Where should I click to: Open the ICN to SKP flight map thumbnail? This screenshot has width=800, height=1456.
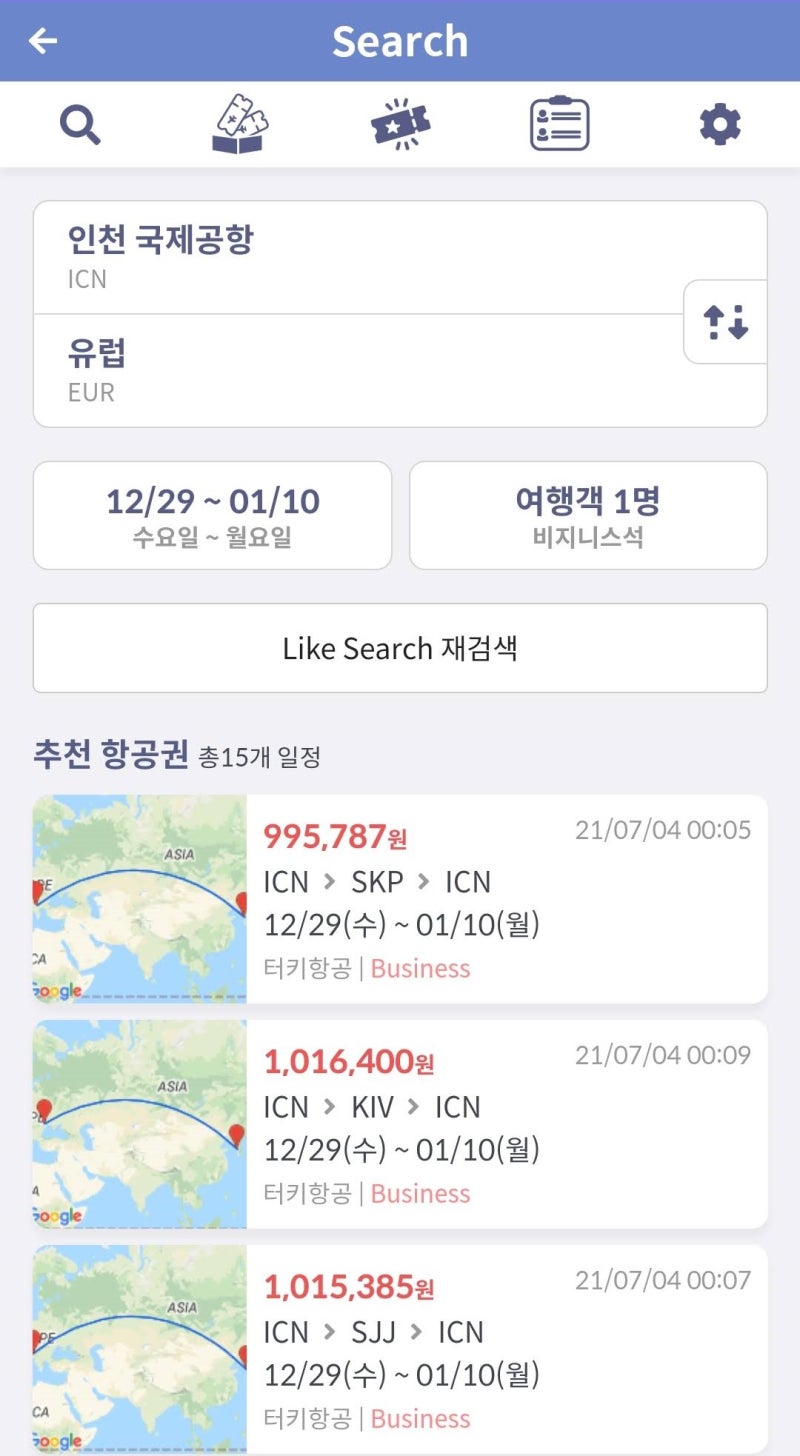[139, 897]
